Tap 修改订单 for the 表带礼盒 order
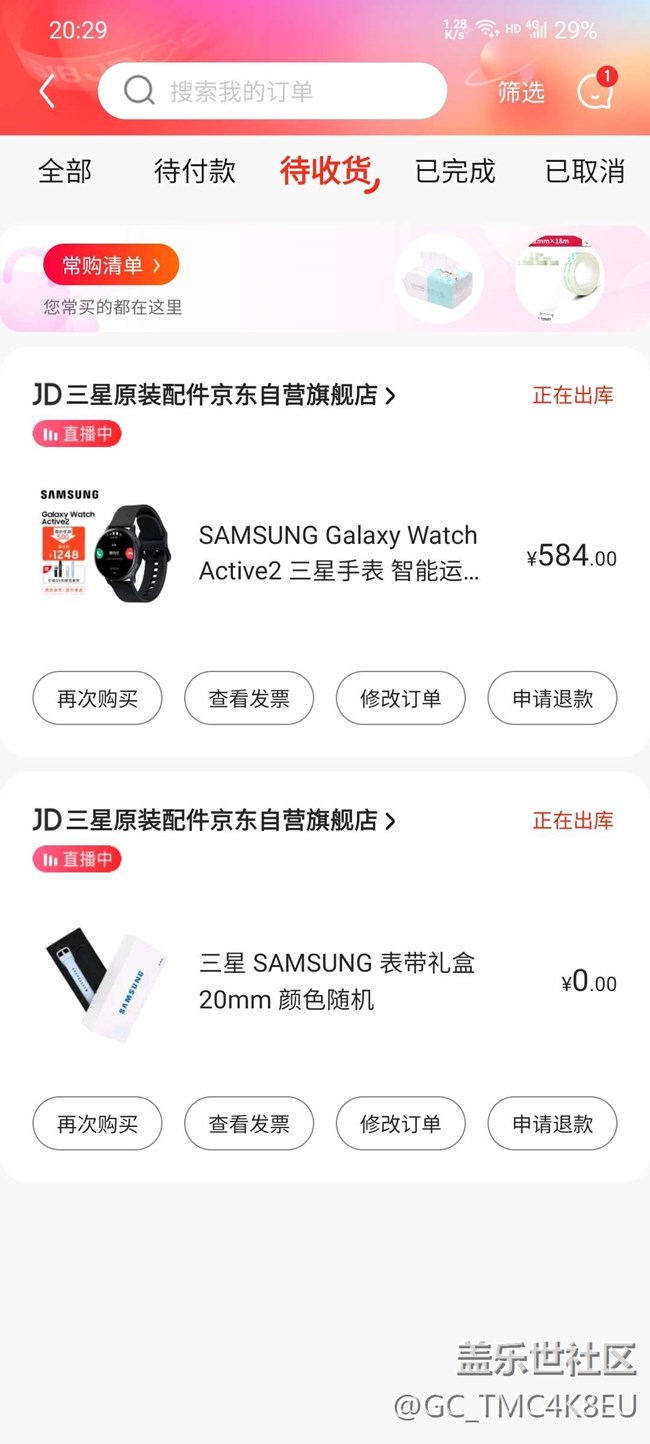Screen dimensions: 650x1444 pyautogui.click(x=401, y=1123)
